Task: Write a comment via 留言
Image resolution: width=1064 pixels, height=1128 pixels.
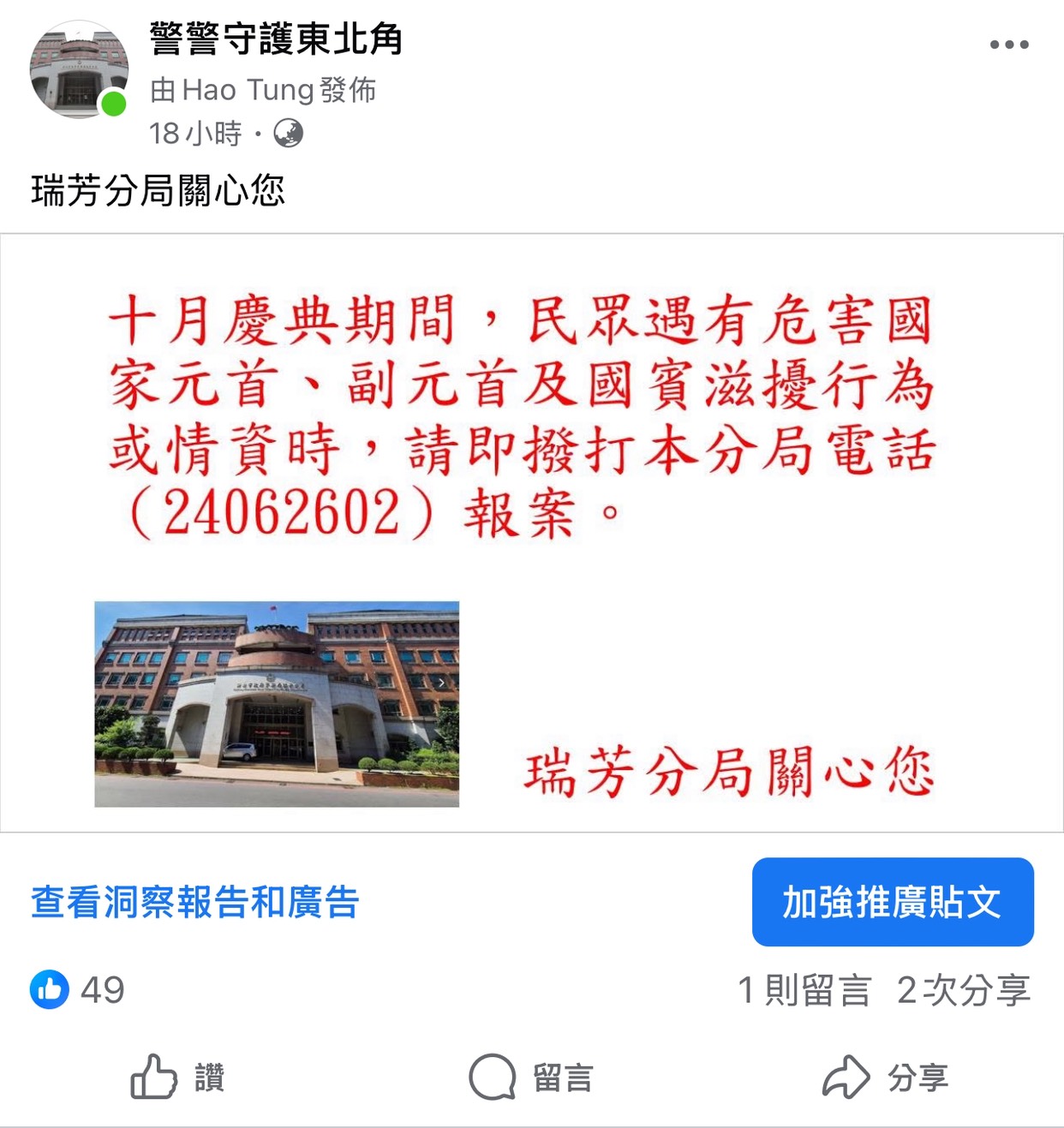Action: point(531,1077)
